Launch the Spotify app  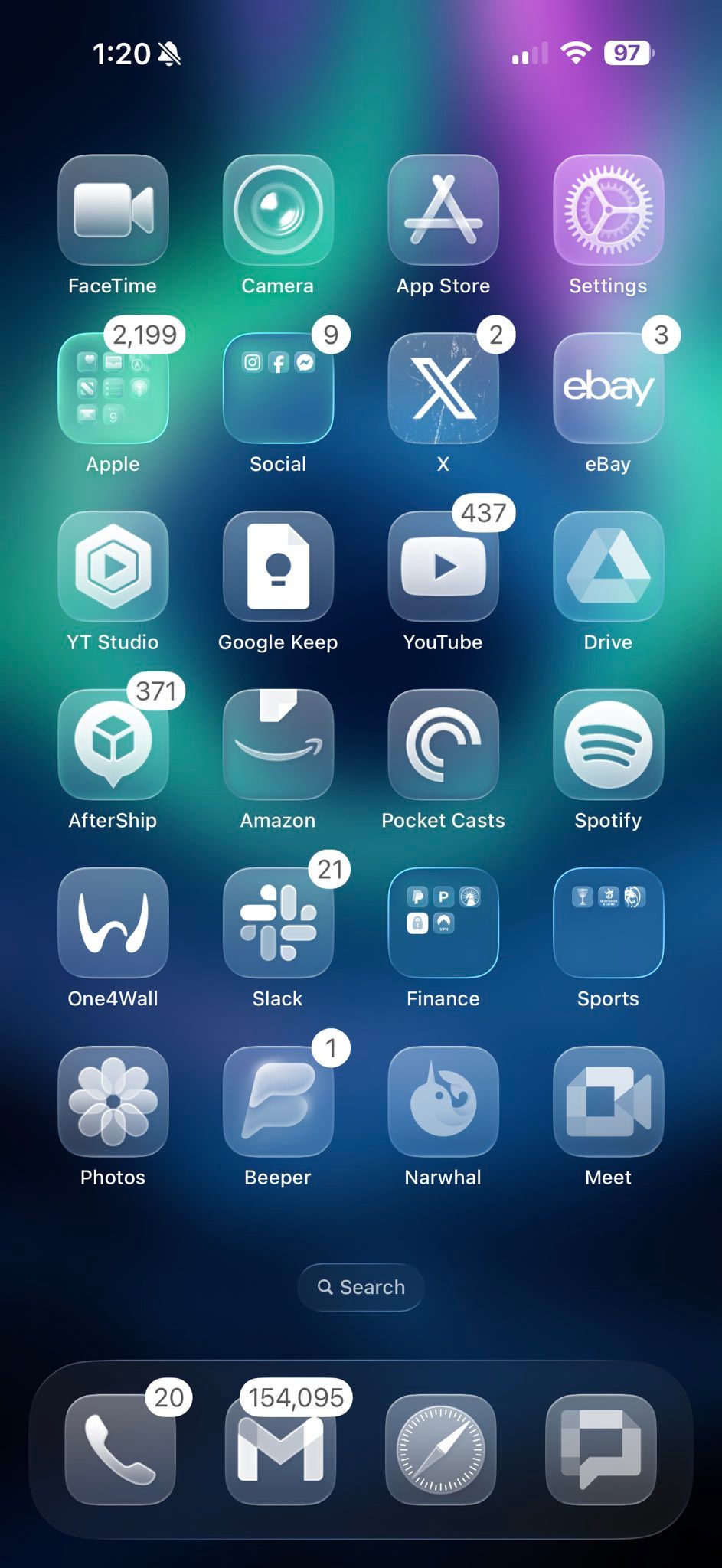(608, 745)
